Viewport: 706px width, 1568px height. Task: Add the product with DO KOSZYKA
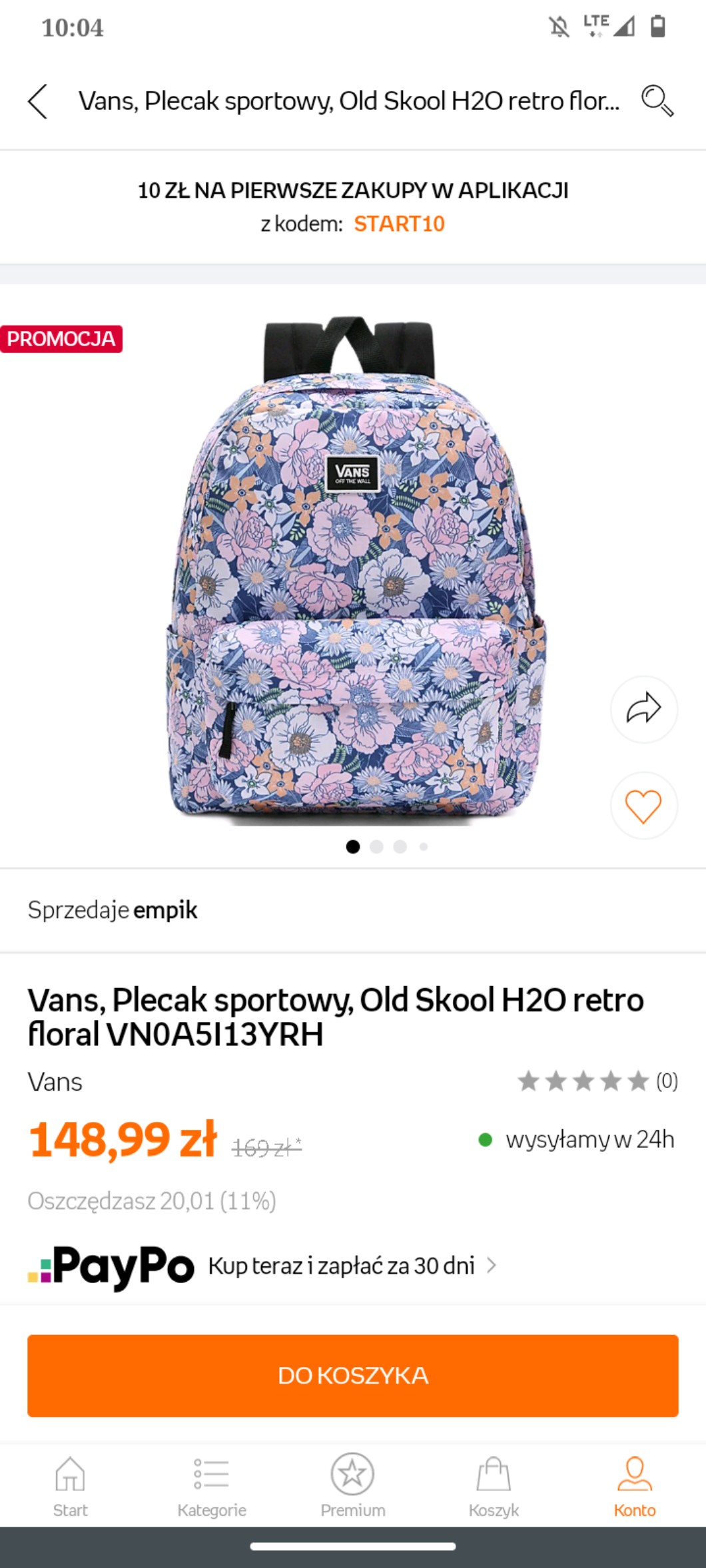353,1375
